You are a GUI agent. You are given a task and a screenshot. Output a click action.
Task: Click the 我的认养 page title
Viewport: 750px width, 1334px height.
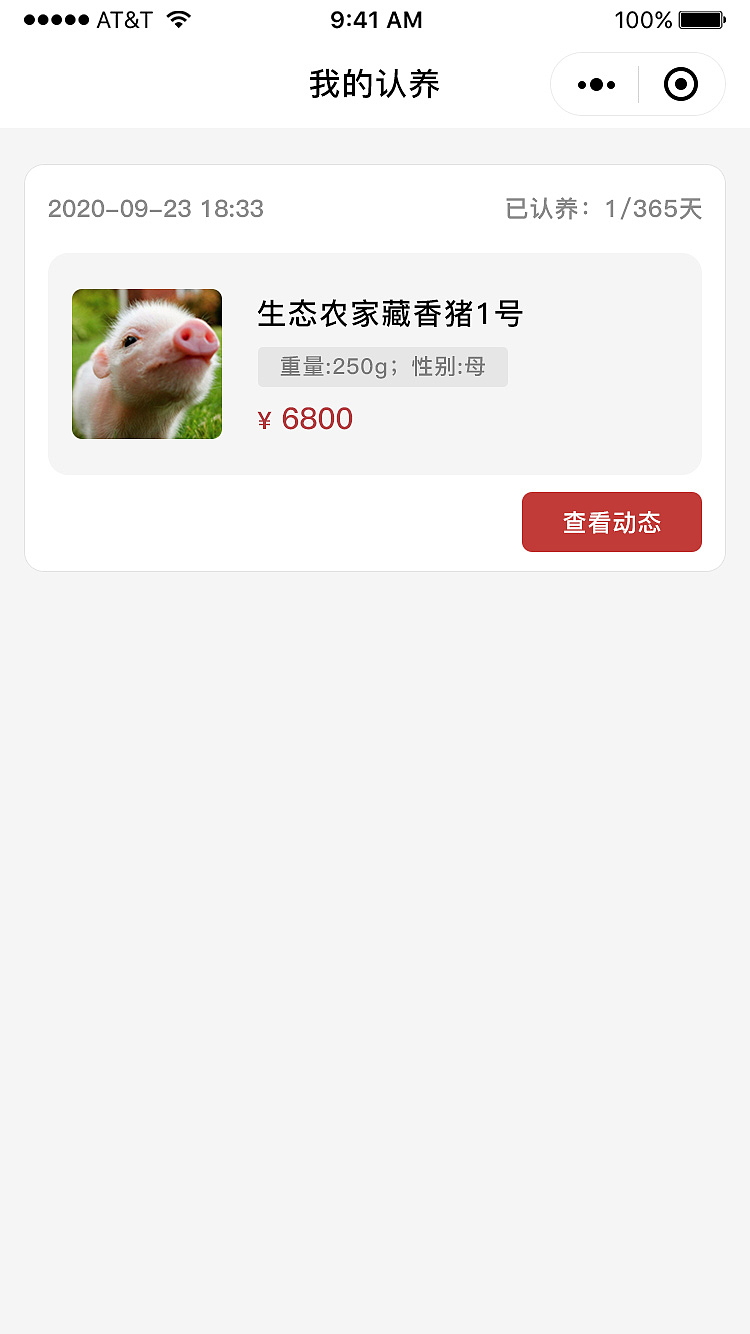pyautogui.click(x=374, y=84)
